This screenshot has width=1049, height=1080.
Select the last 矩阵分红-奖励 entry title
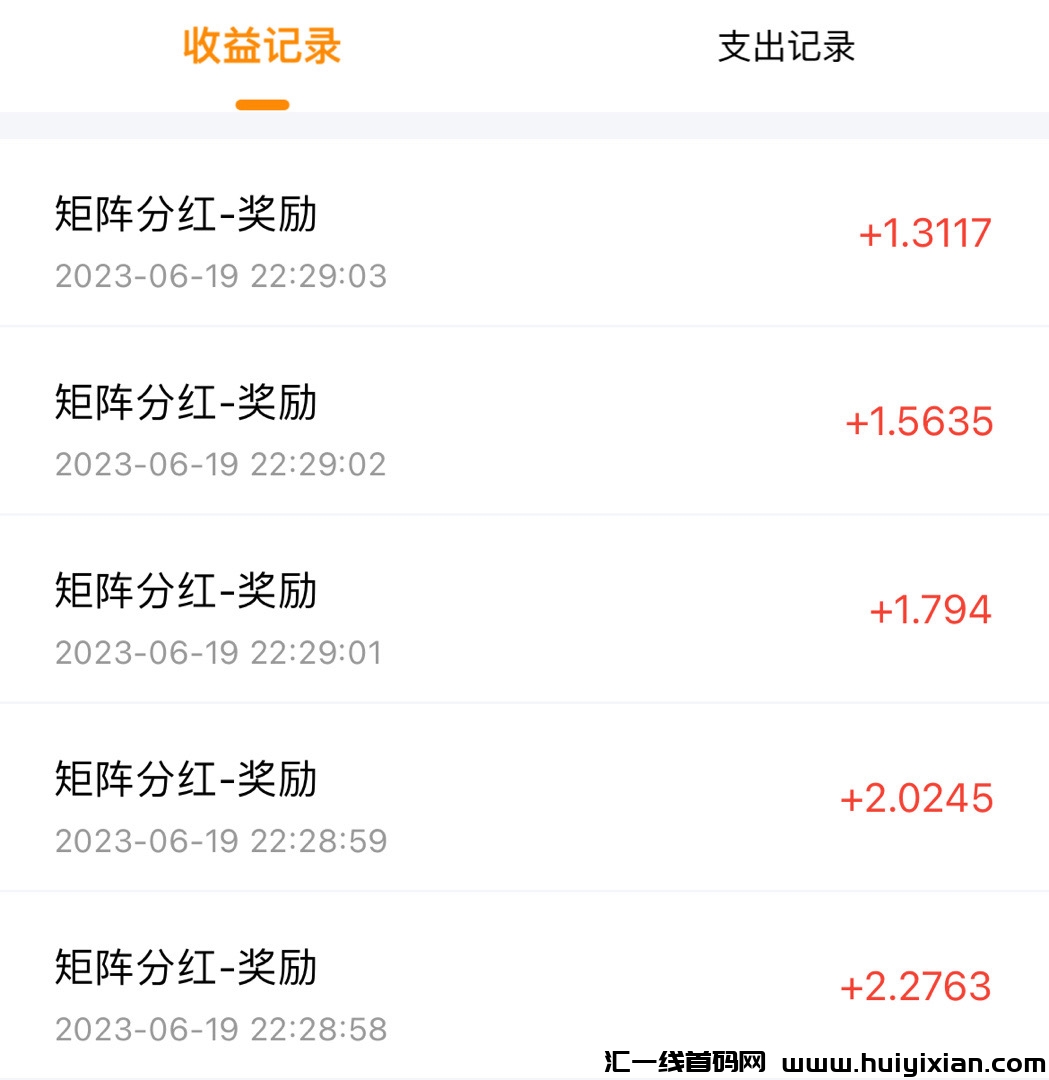coord(186,966)
